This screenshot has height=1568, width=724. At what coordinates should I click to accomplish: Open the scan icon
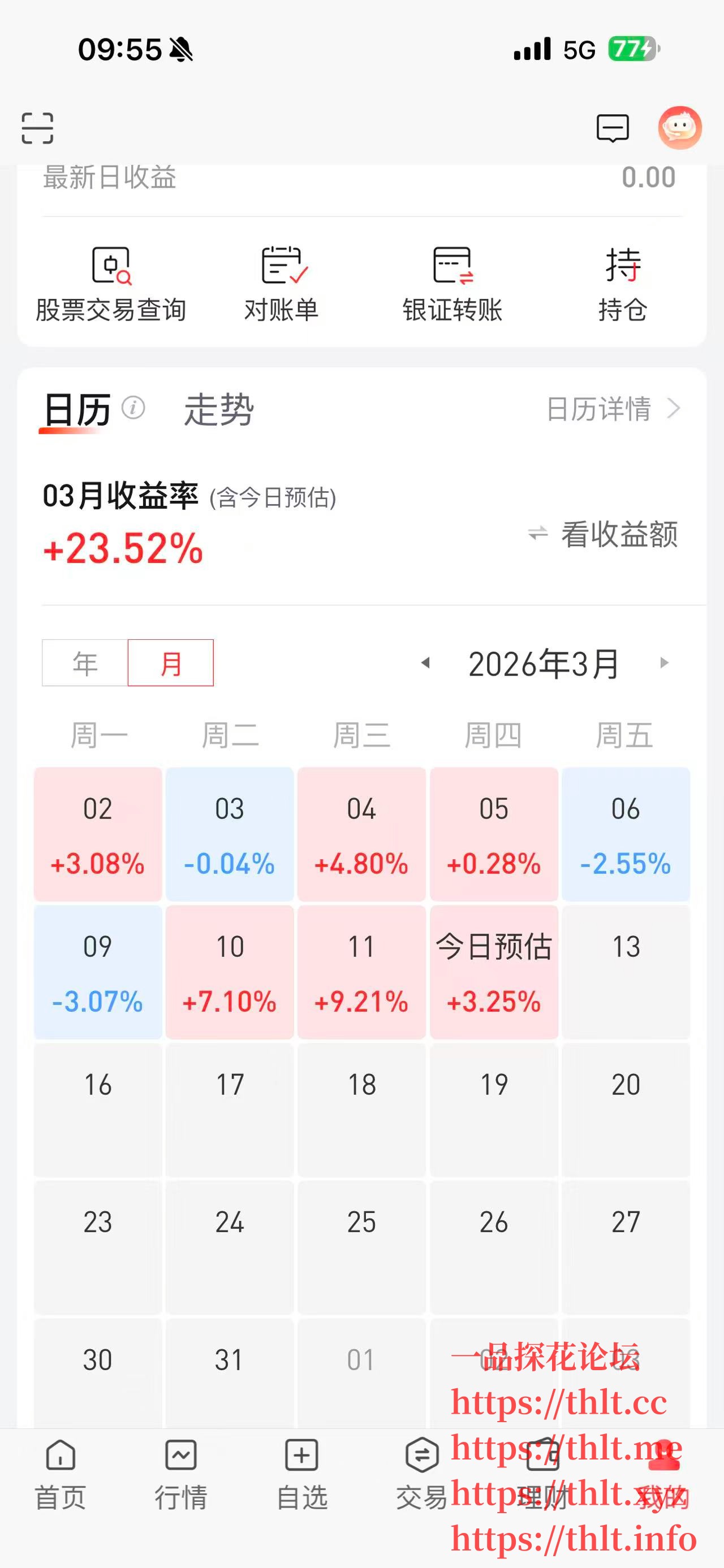[x=38, y=128]
